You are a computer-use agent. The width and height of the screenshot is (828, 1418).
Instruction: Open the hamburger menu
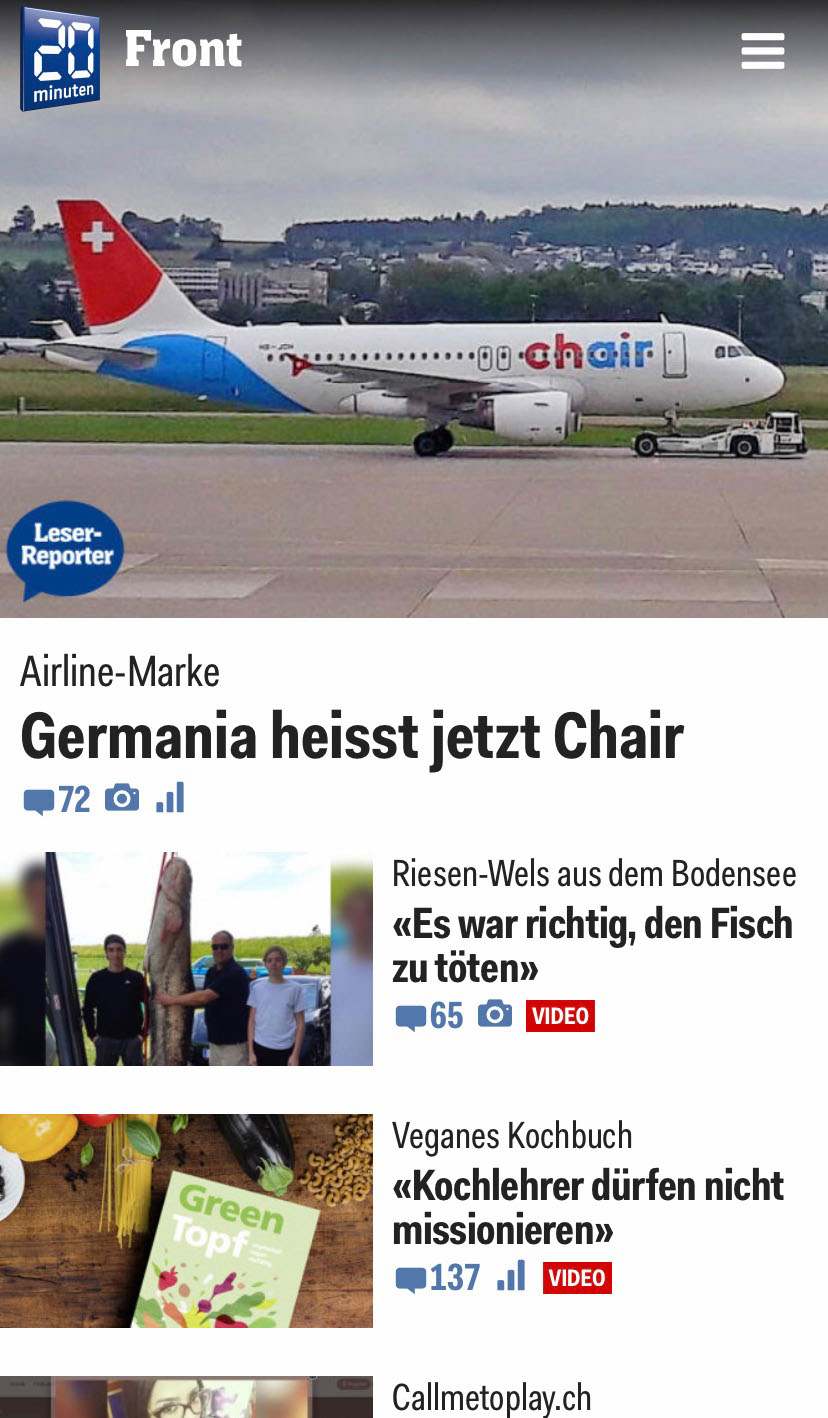click(x=762, y=51)
